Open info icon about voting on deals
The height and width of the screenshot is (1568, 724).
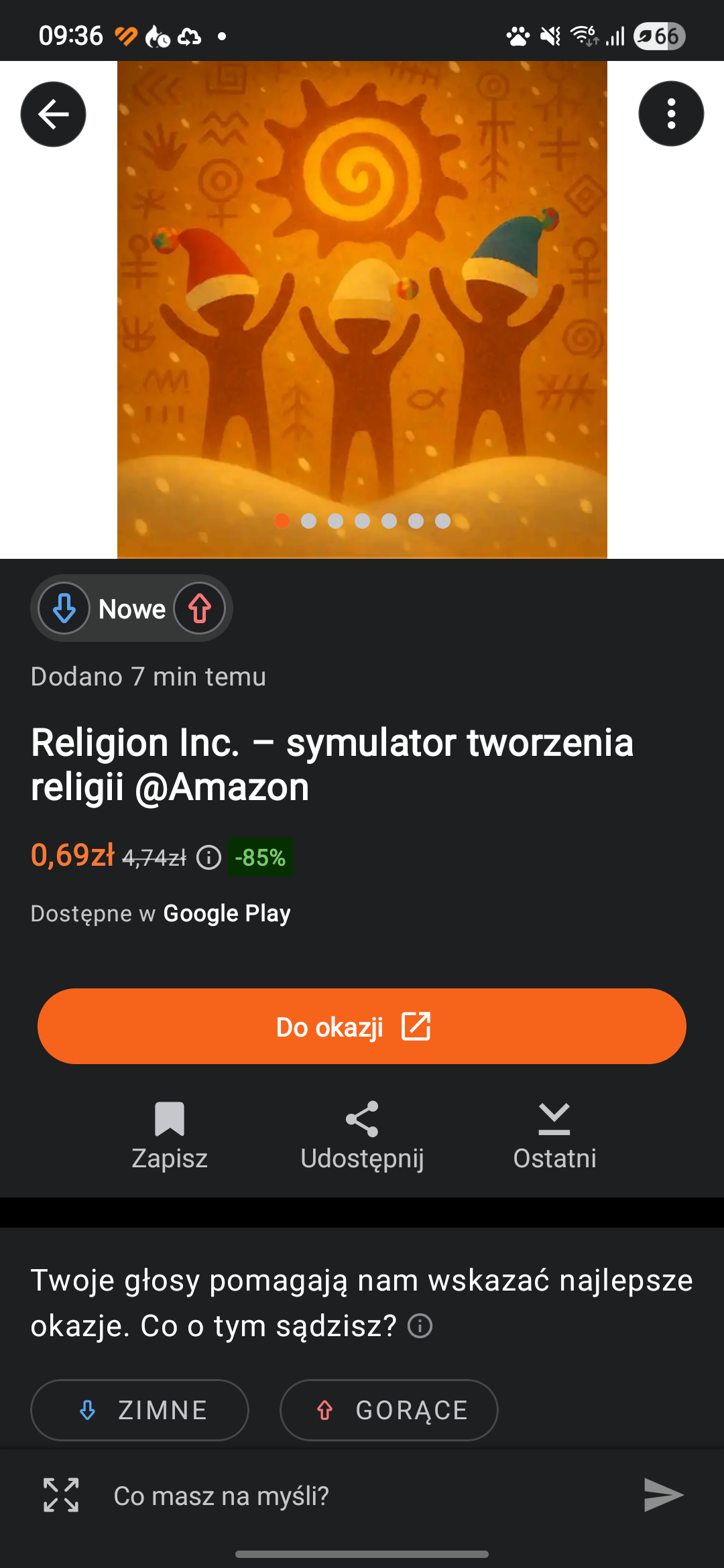pyautogui.click(x=420, y=1325)
